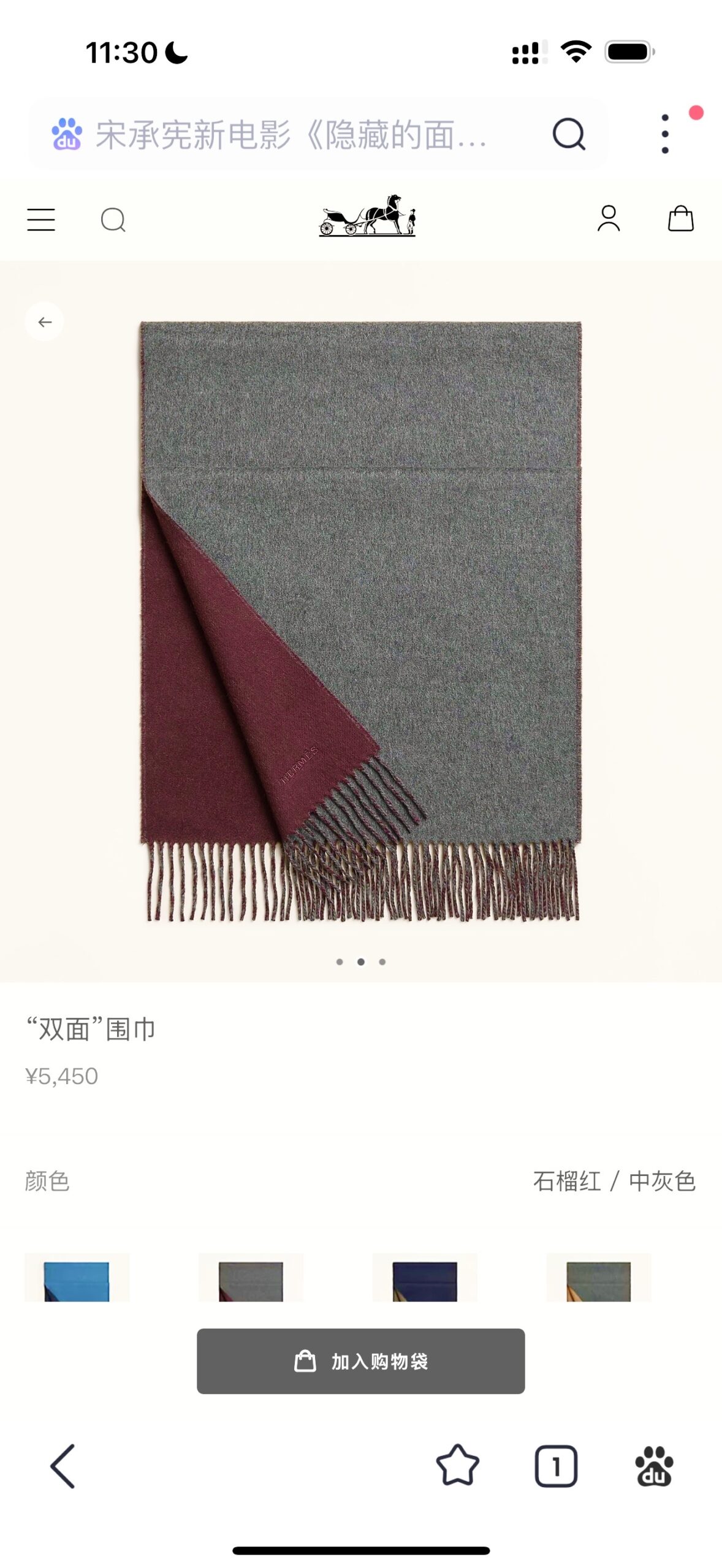722x1568 pixels.
Task: Bookmark this page with the star
Action: pos(457,1466)
